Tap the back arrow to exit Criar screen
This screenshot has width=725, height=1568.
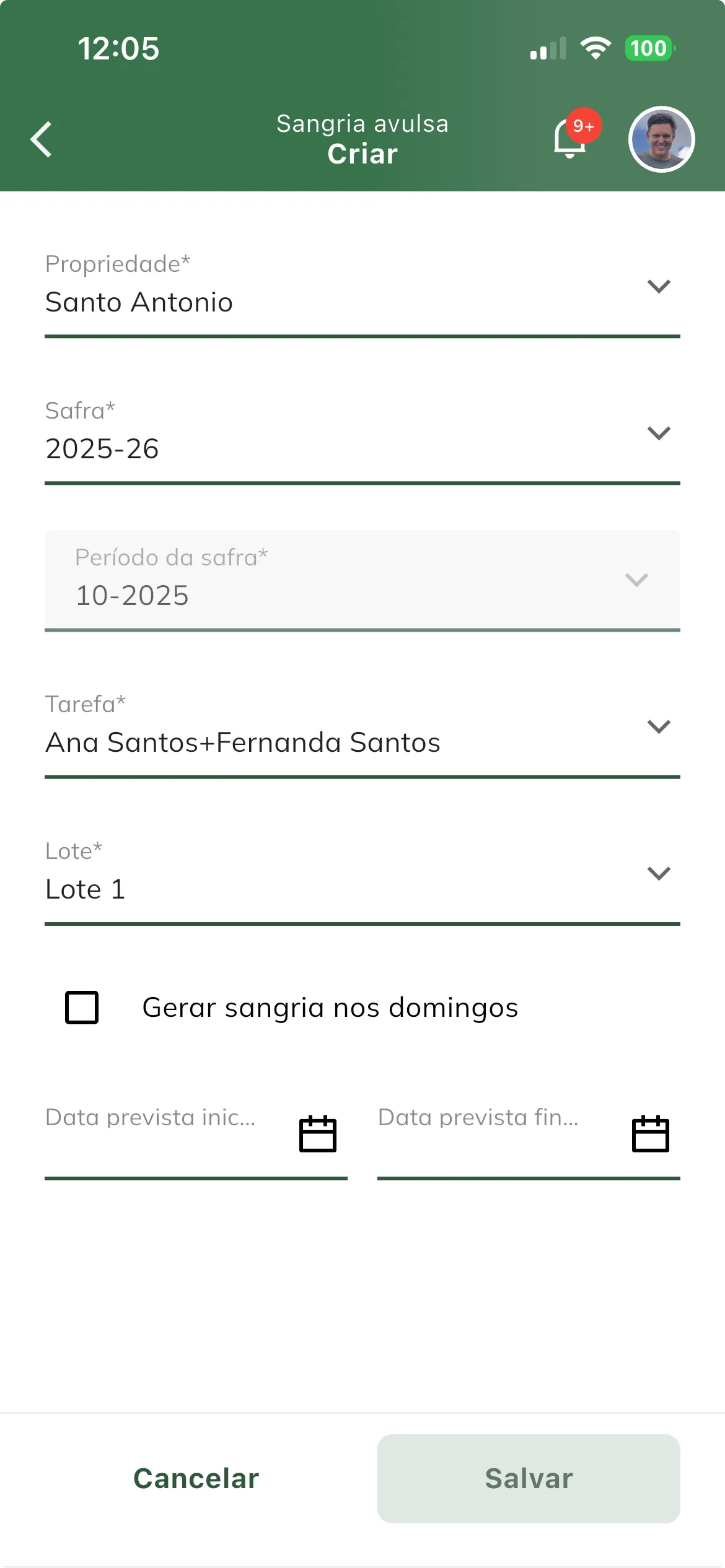point(41,139)
